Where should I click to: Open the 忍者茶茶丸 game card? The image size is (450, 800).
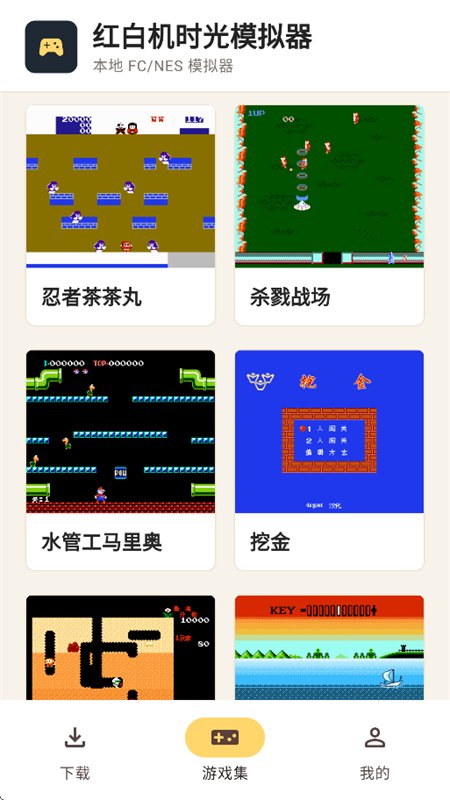coord(120,215)
